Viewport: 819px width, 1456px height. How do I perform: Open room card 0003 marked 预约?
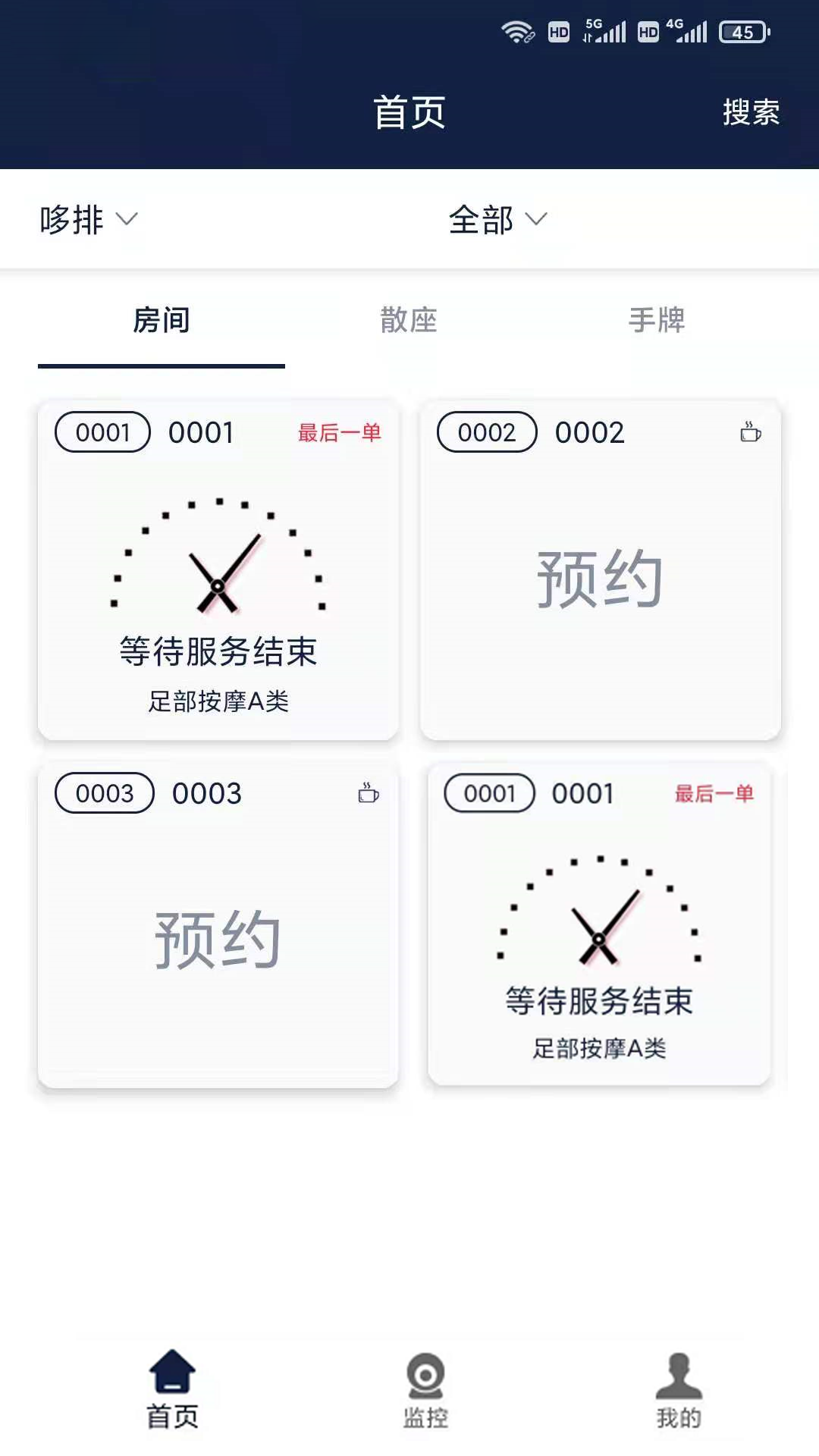[218, 926]
